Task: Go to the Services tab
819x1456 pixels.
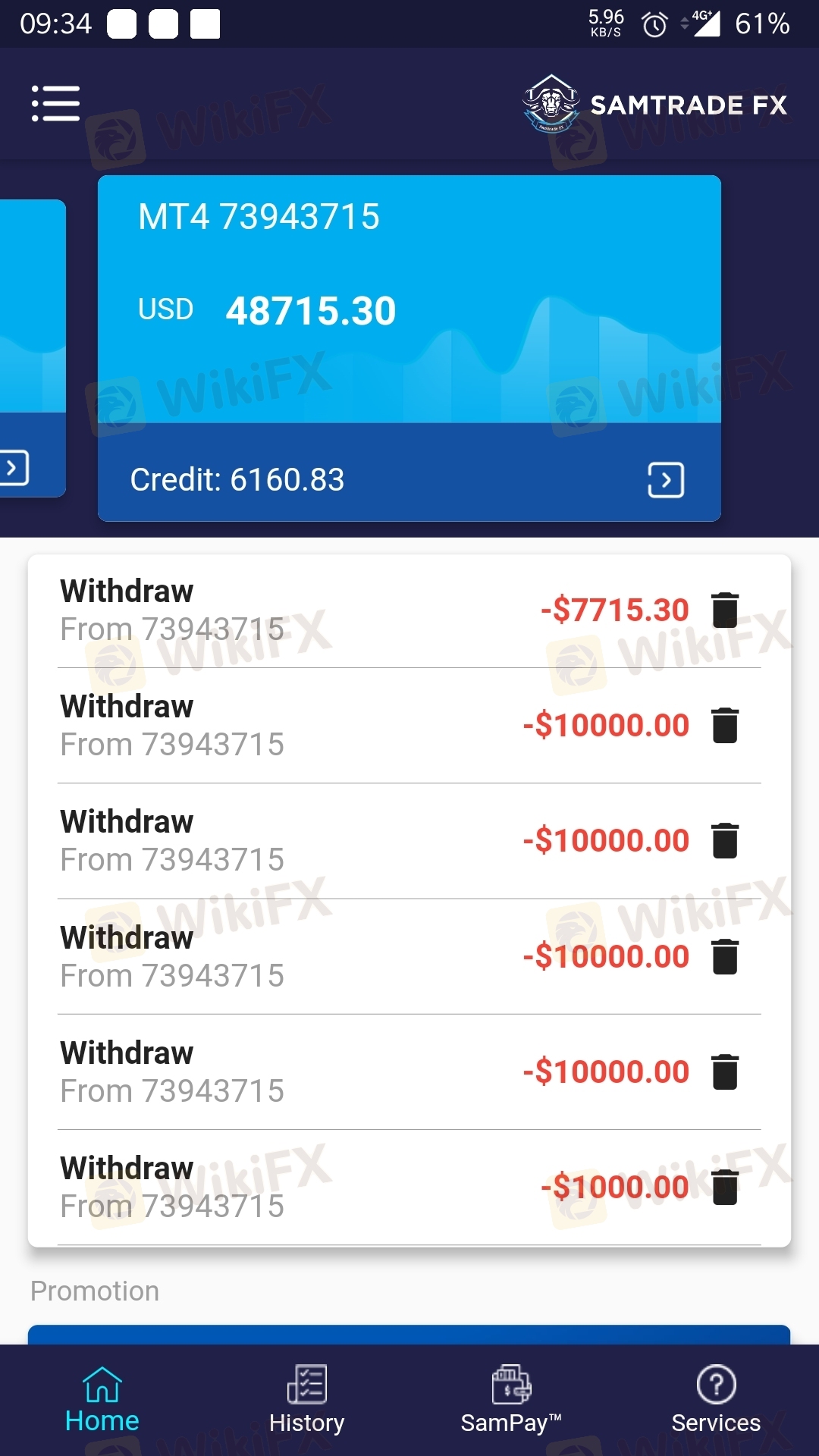Action: tap(716, 1400)
